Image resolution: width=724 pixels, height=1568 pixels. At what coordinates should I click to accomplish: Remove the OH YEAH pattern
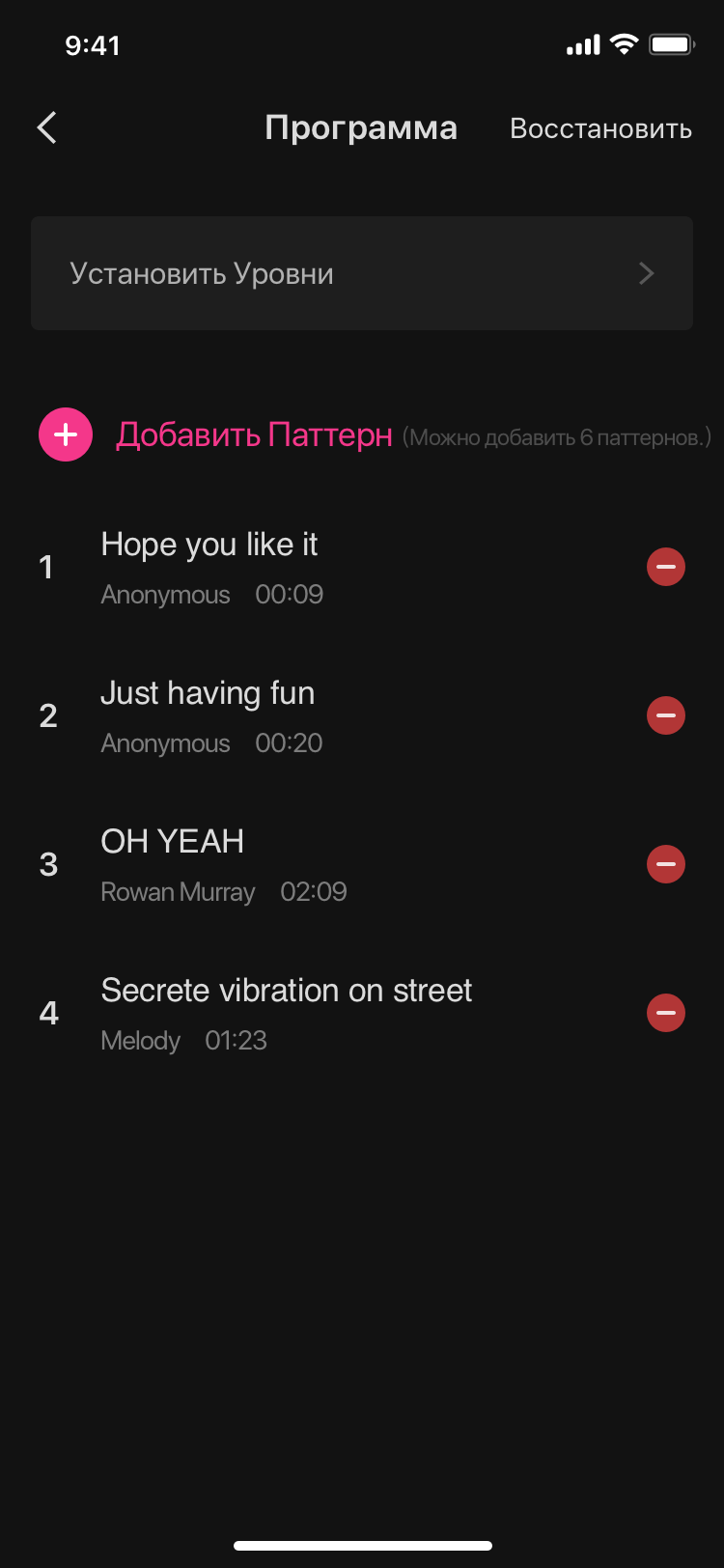pyautogui.click(x=665, y=864)
